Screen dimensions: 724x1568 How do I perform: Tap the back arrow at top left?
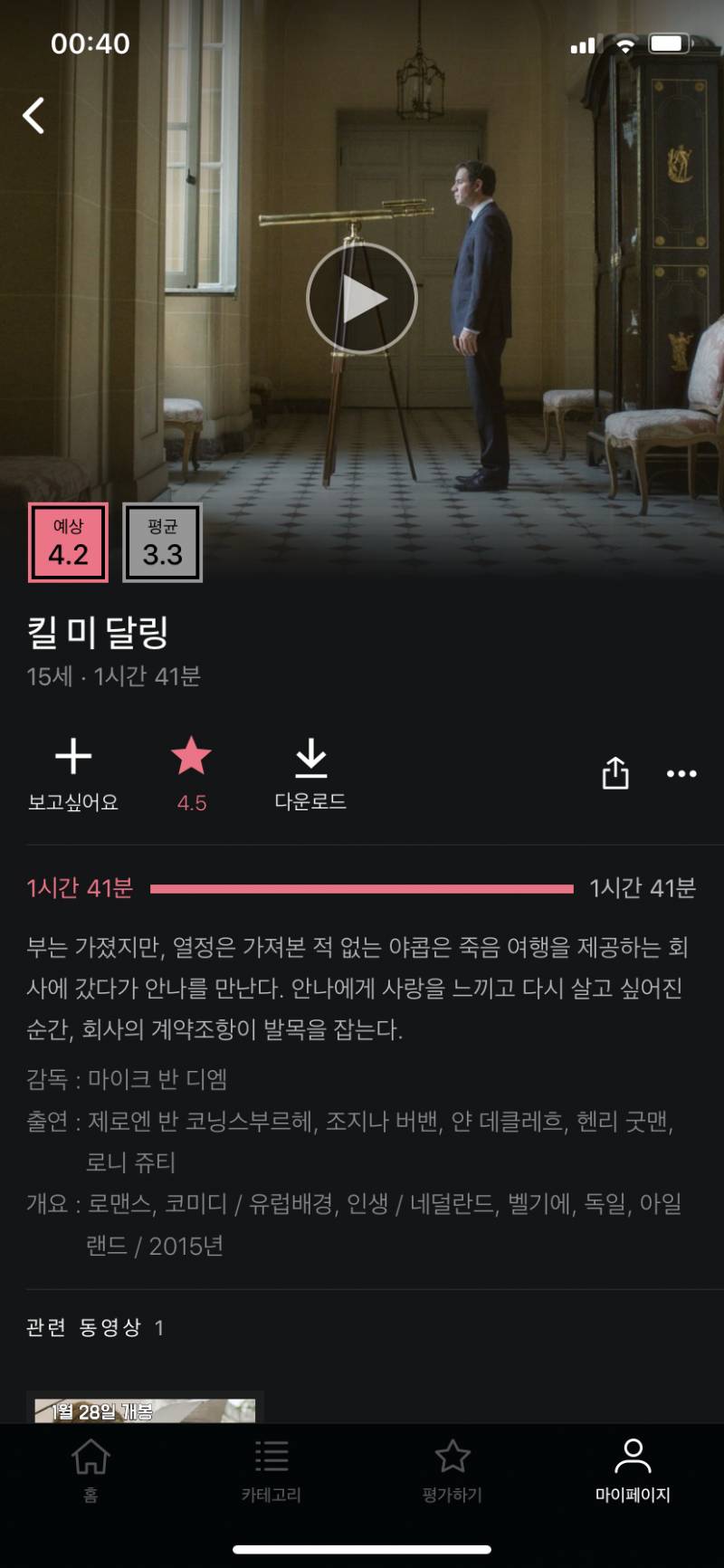tap(34, 116)
